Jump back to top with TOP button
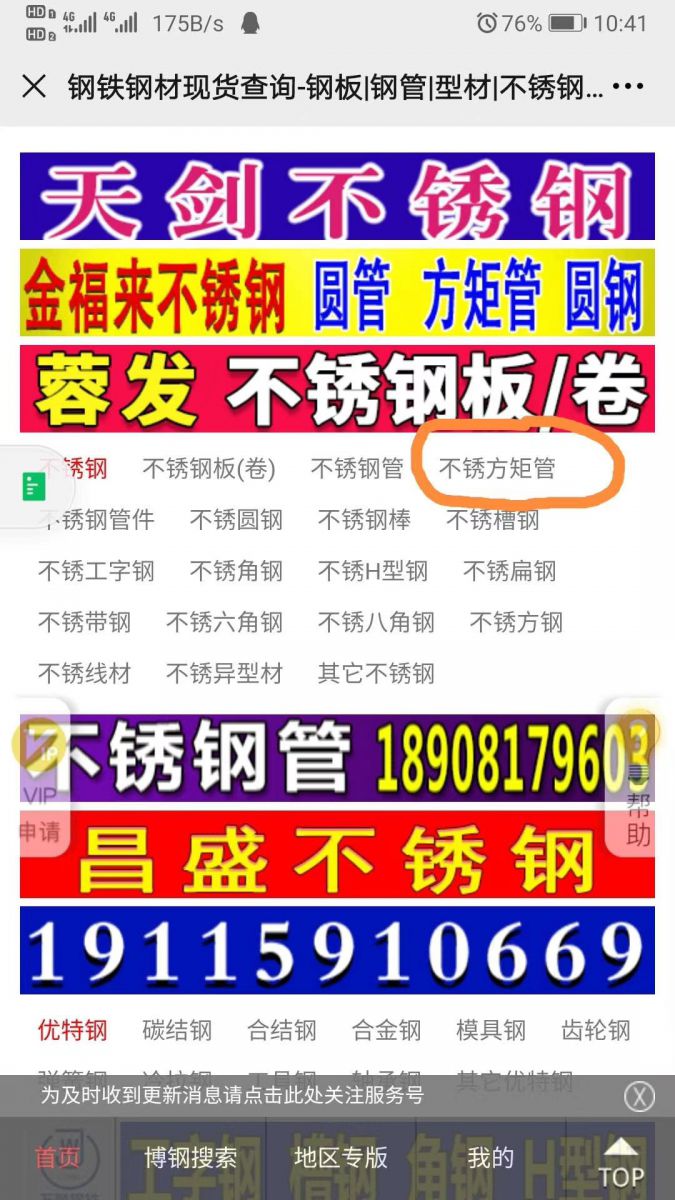 [x=621, y=1162]
